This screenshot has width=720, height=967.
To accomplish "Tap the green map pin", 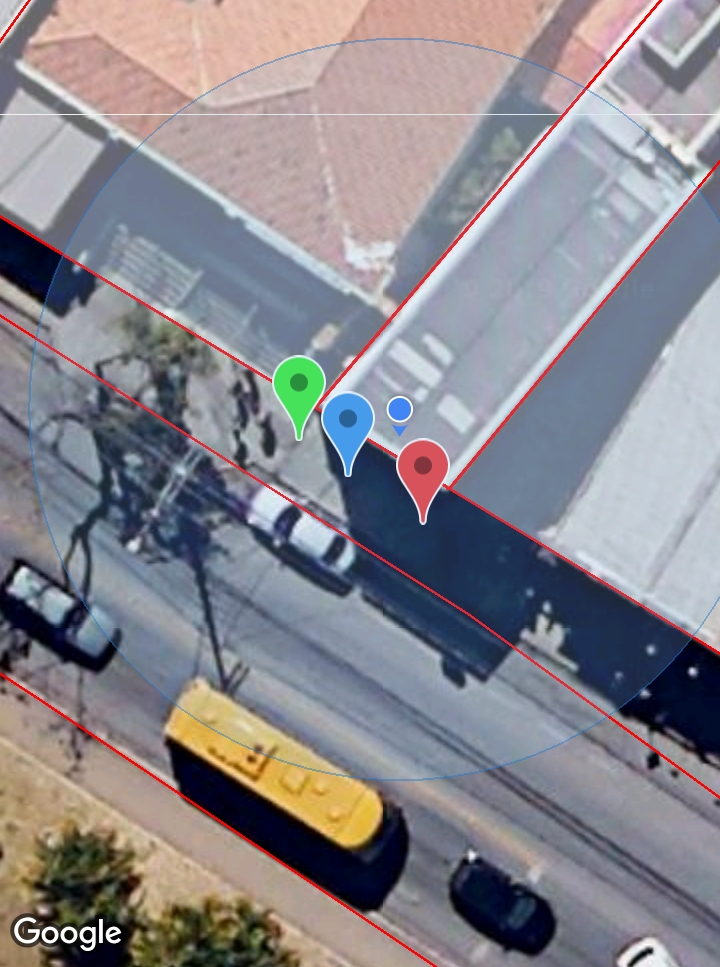I will point(299,386).
